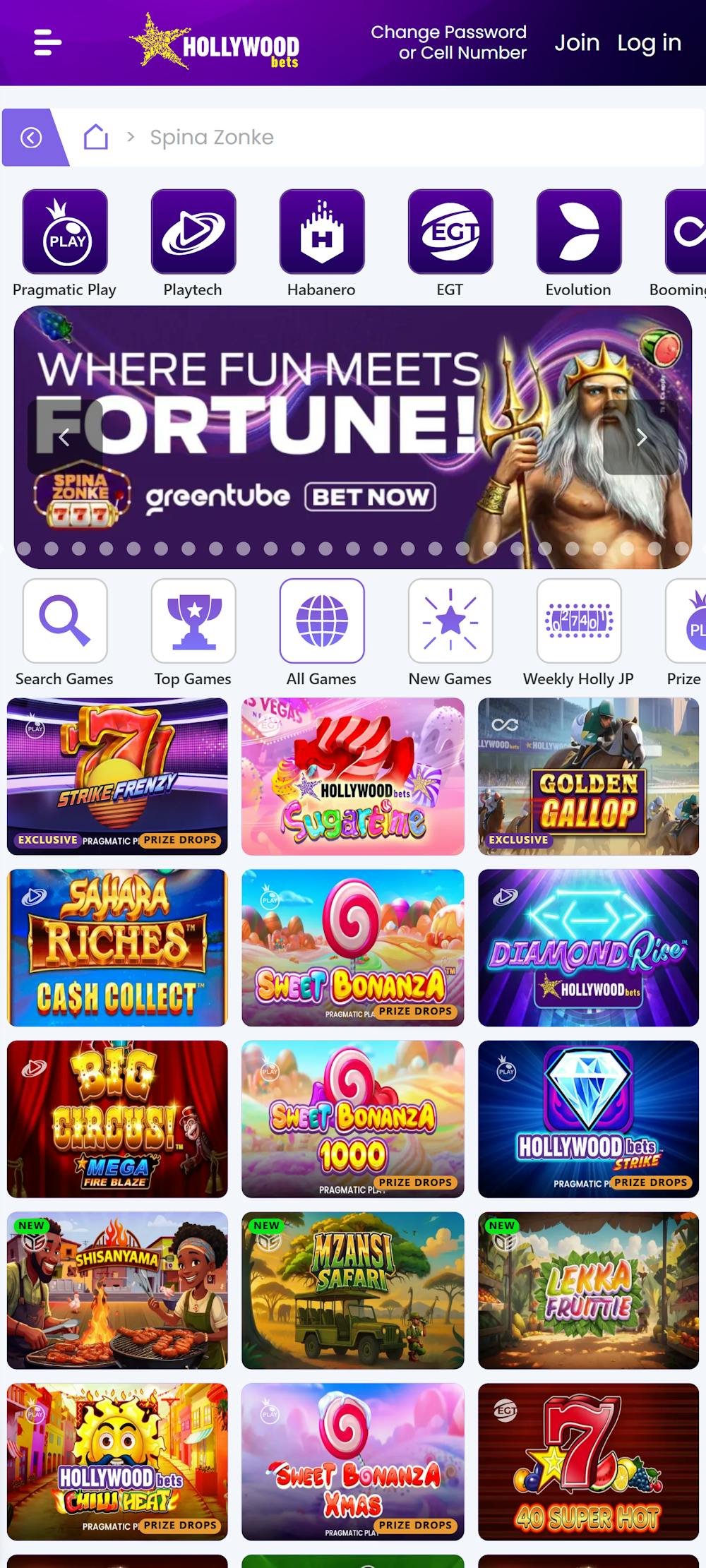Play the 40 Super Hot game
The height and width of the screenshot is (1568, 706).
coord(588,1461)
